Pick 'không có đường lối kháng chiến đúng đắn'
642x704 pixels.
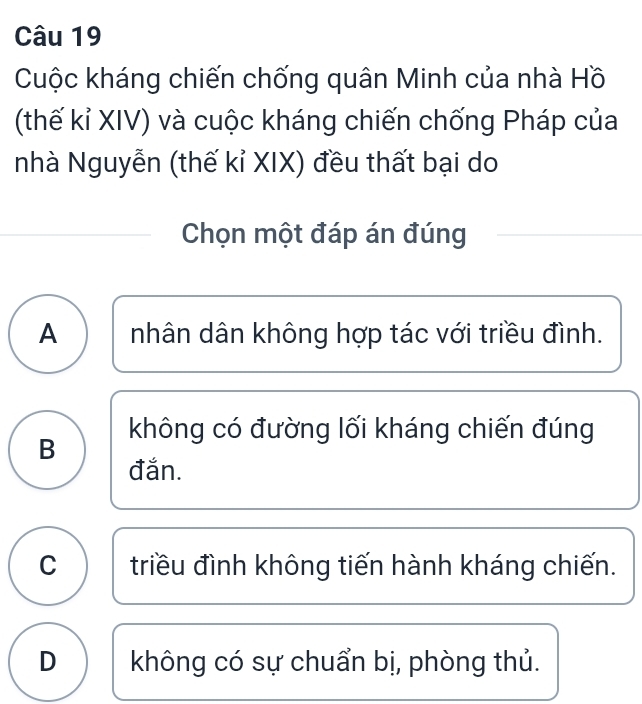[375, 450]
